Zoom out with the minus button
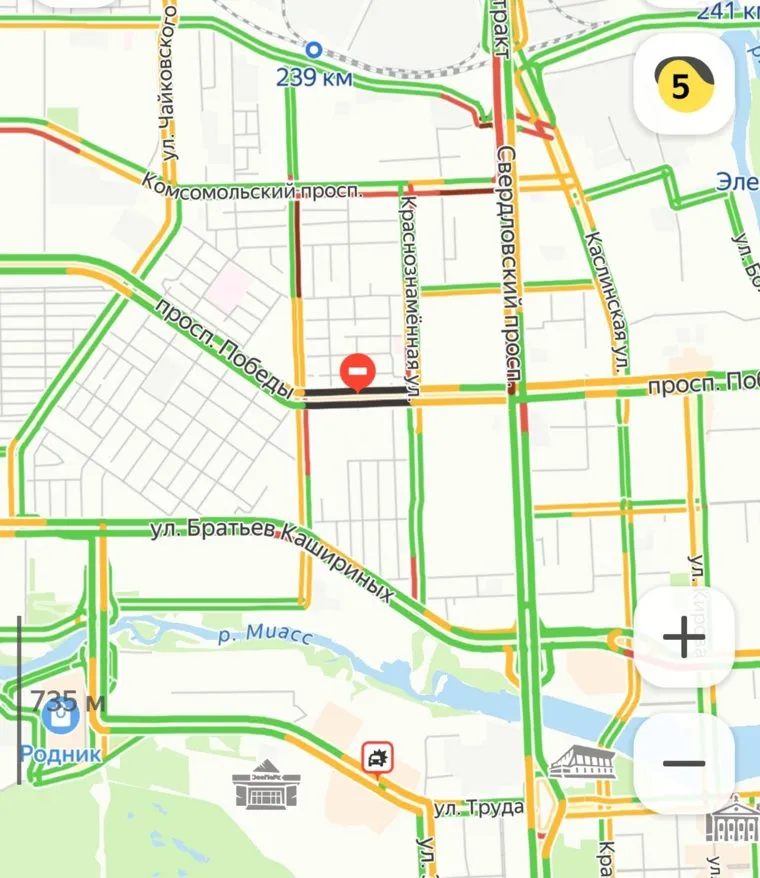Screen dimensions: 760x878 point(684,763)
